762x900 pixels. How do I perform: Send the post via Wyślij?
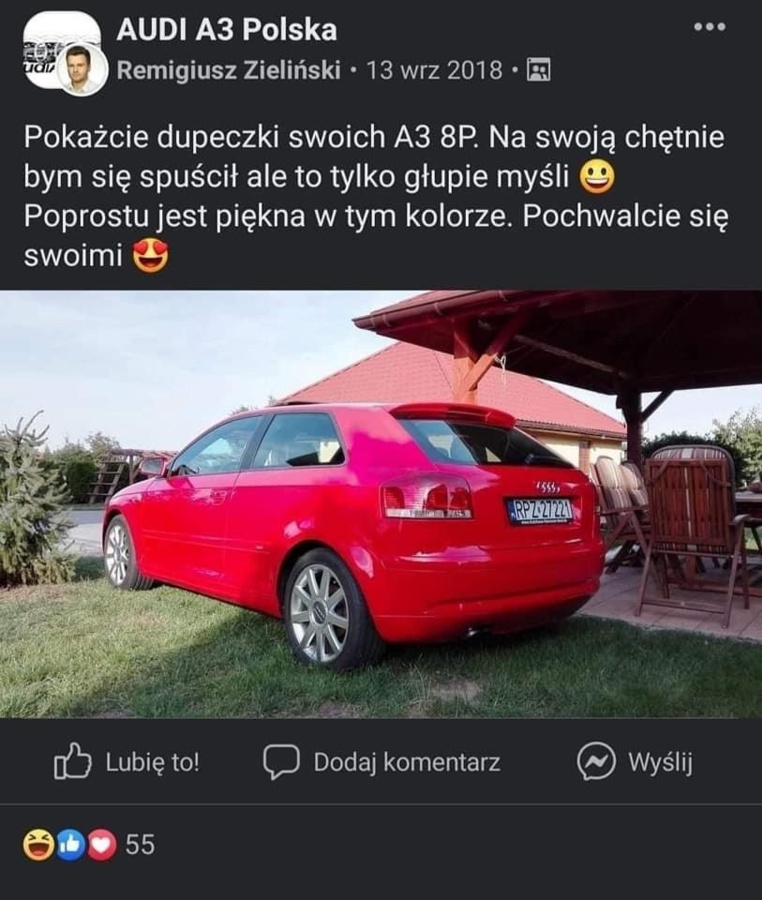coord(634,763)
